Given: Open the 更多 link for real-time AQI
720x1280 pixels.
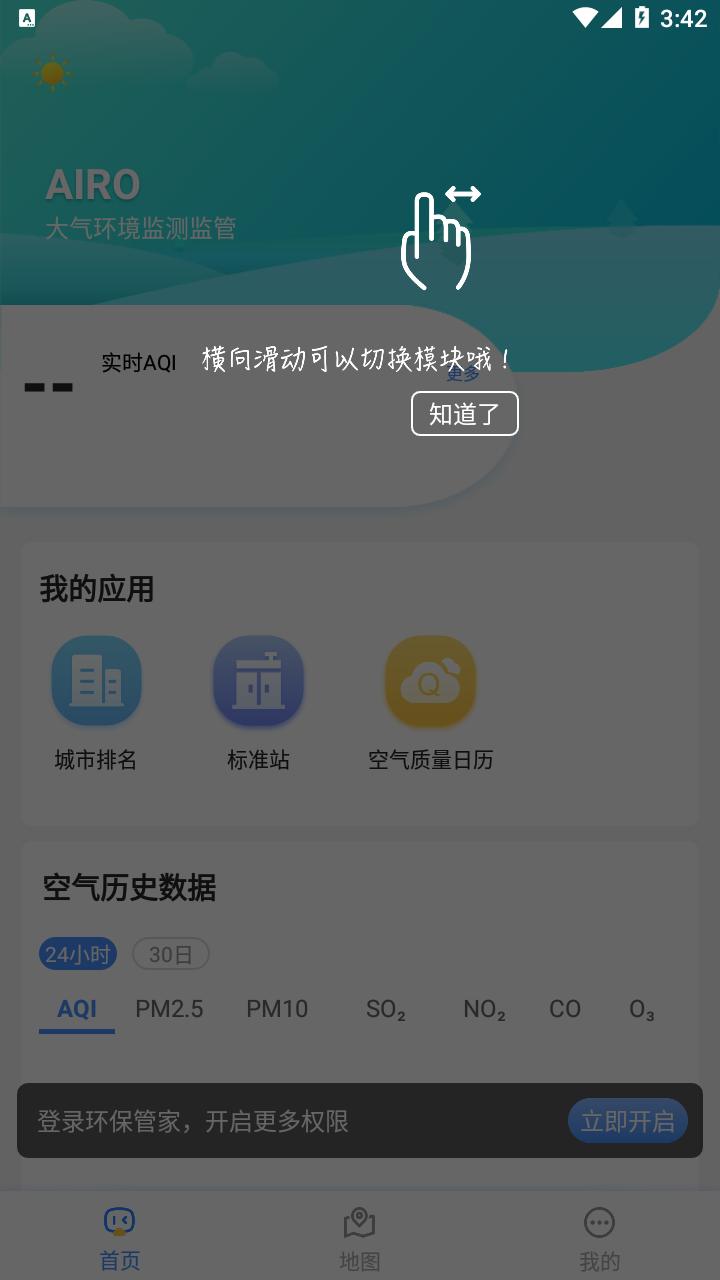Looking at the screenshot, I should [463, 374].
